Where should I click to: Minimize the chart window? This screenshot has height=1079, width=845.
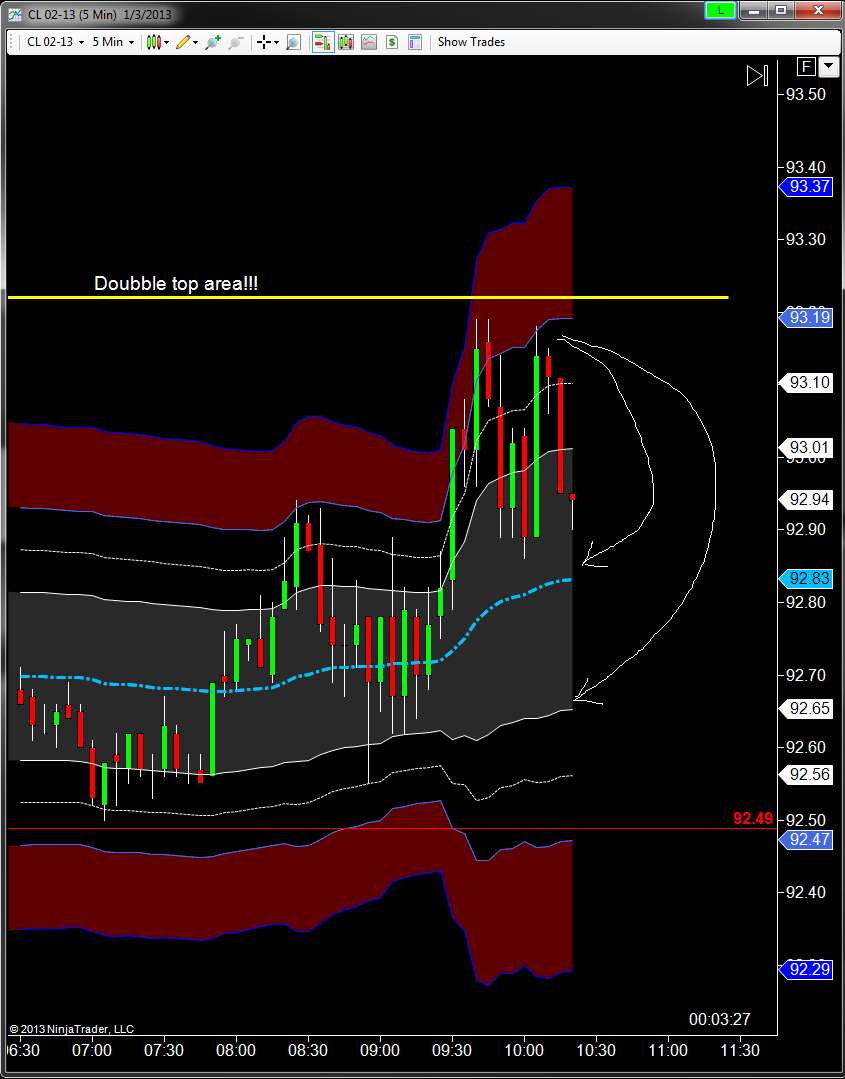[x=753, y=10]
